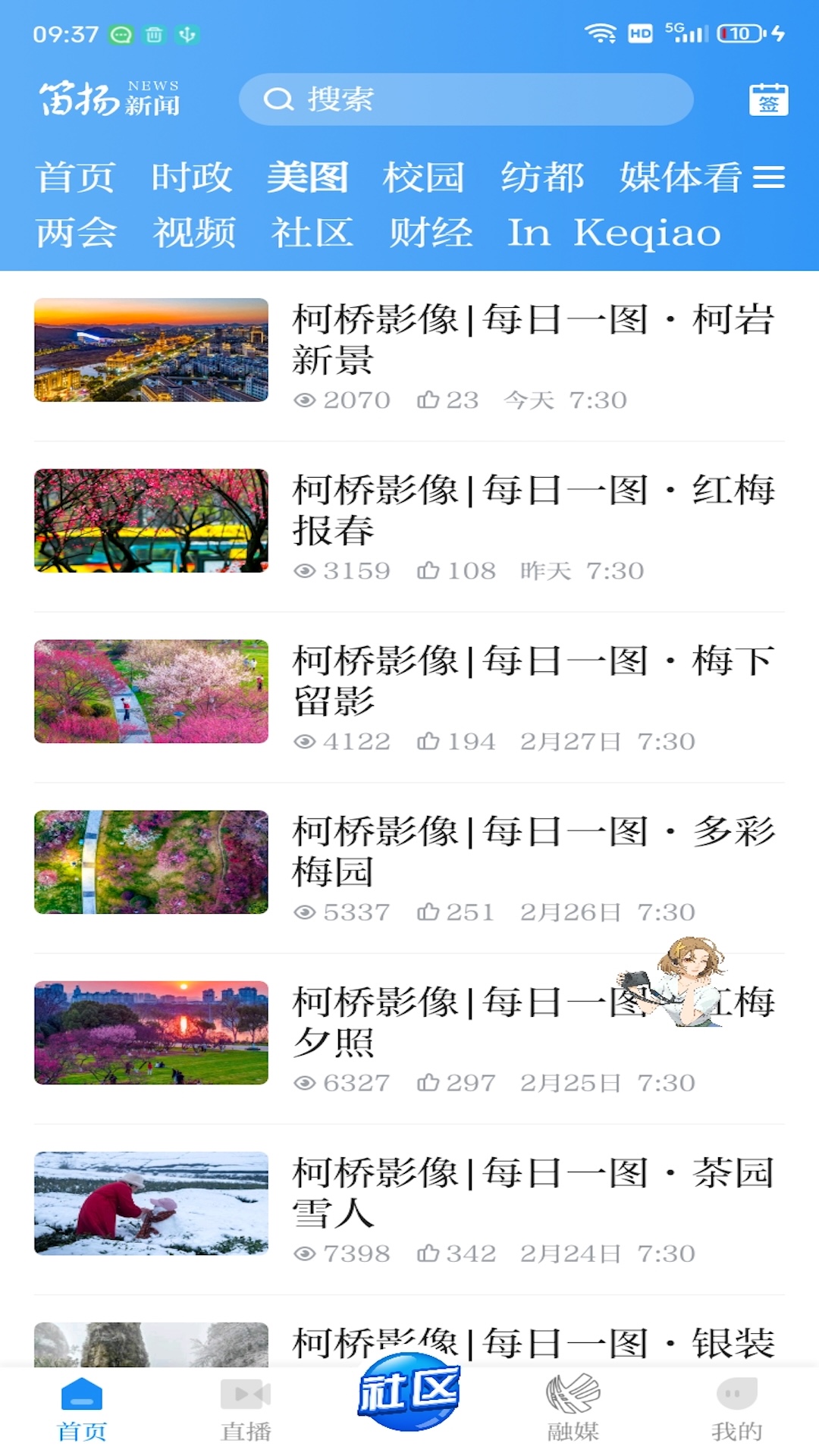Screen dimensions: 819x1456
Task: Open the 校园 channel tab
Action: [422, 177]
